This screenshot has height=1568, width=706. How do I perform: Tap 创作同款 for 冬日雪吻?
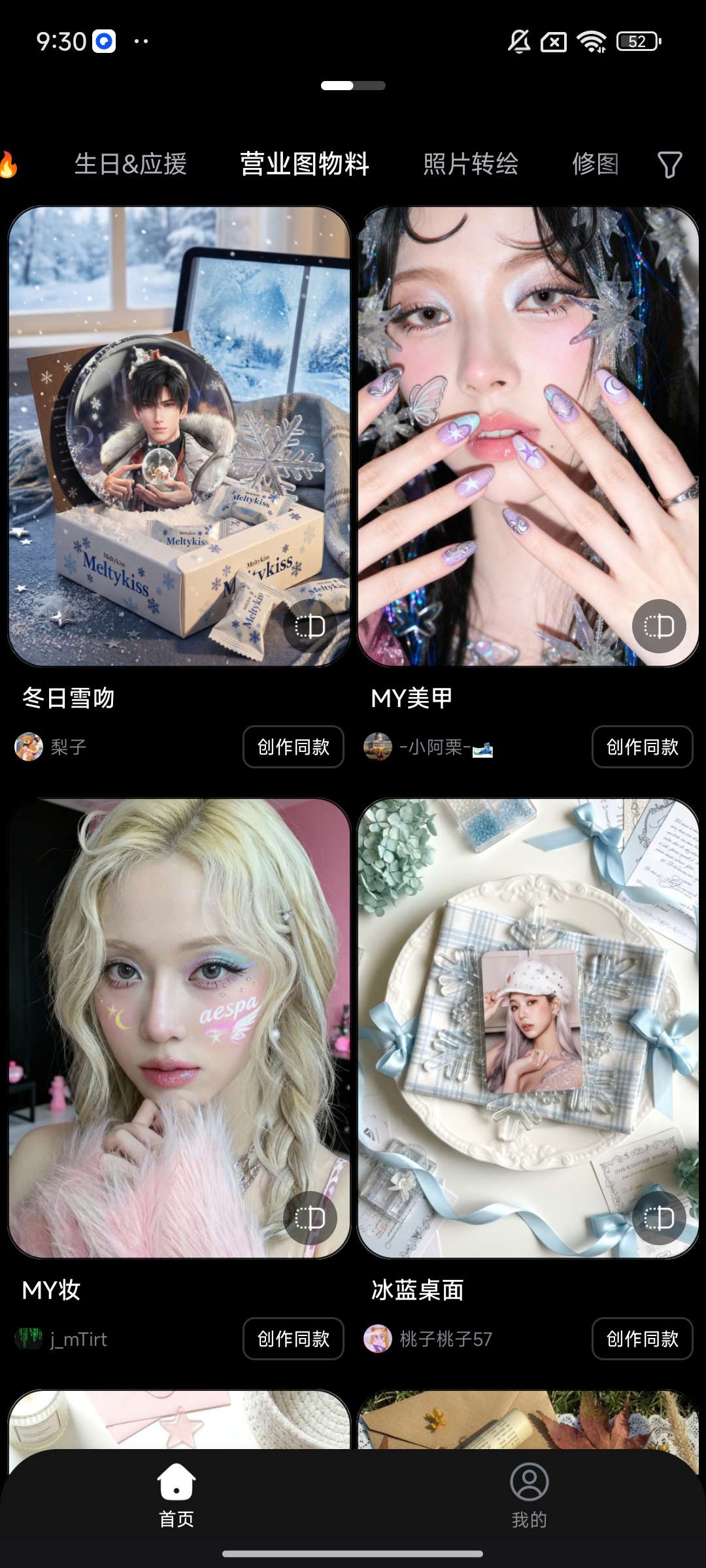pos(293,747)
